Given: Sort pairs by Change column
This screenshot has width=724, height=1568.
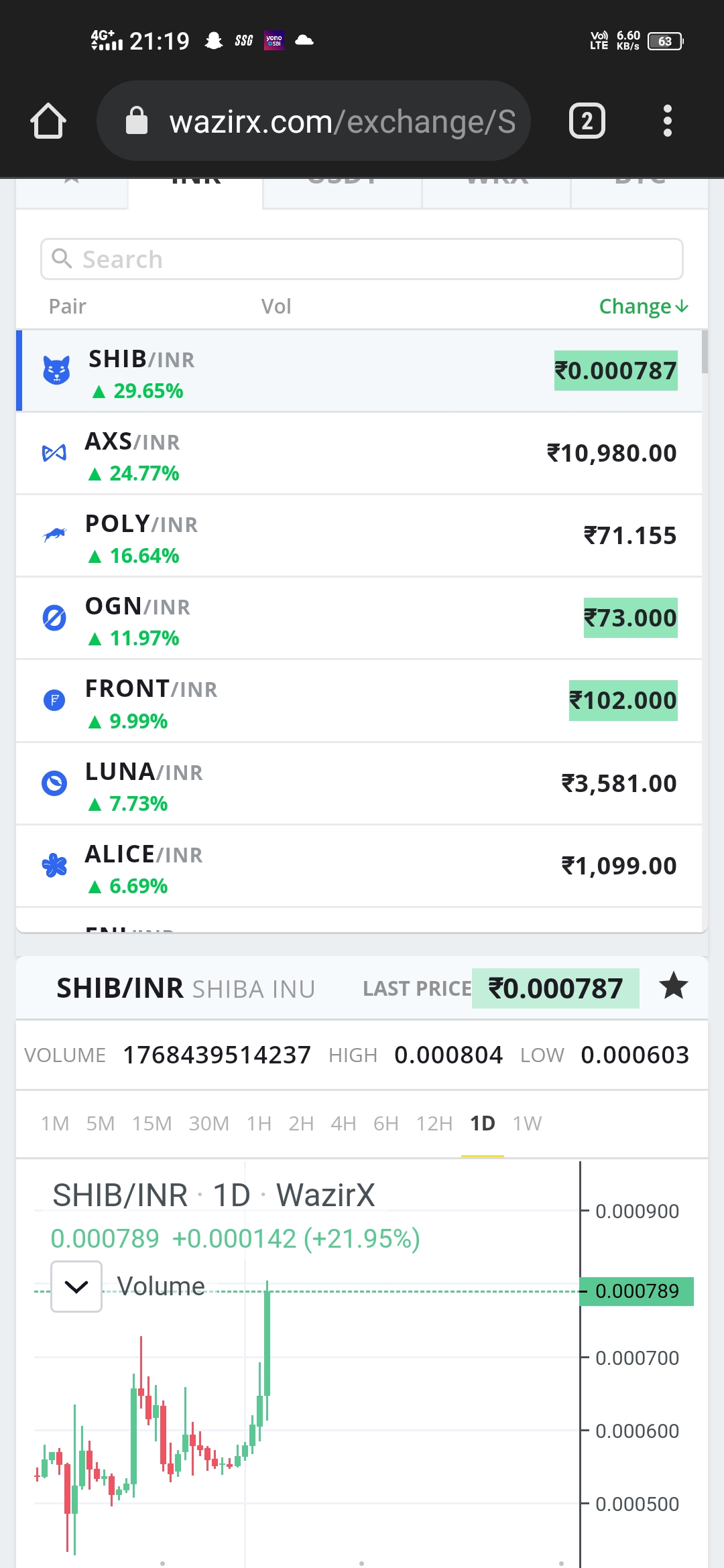Looking at the screenshot, I should 644,306.
